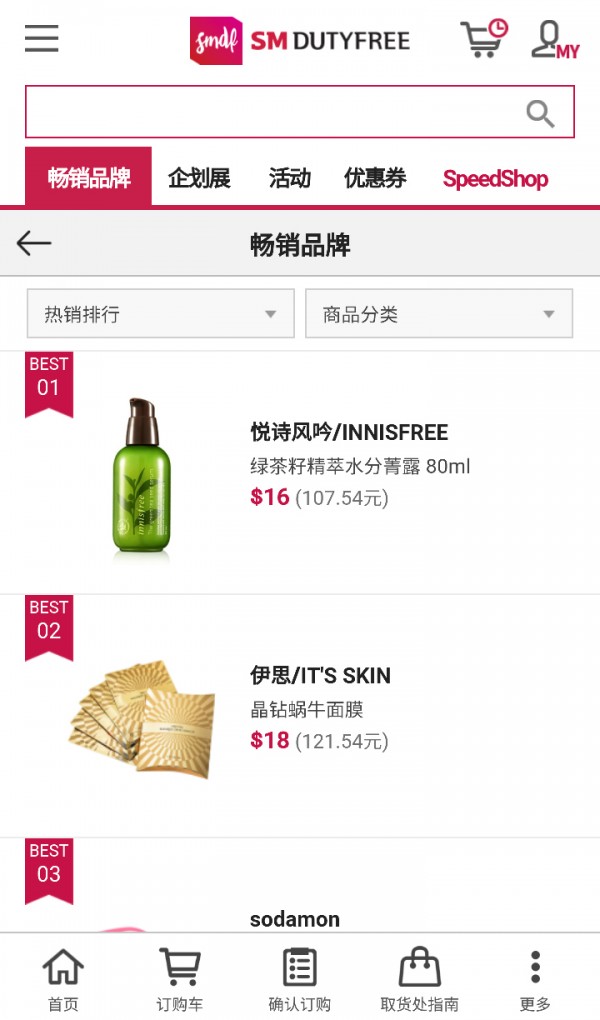The width and height of the screenshot is (600, 1020).
Task: Go to 首页 in bottom navigation
Action: click(x=63, y=980)
